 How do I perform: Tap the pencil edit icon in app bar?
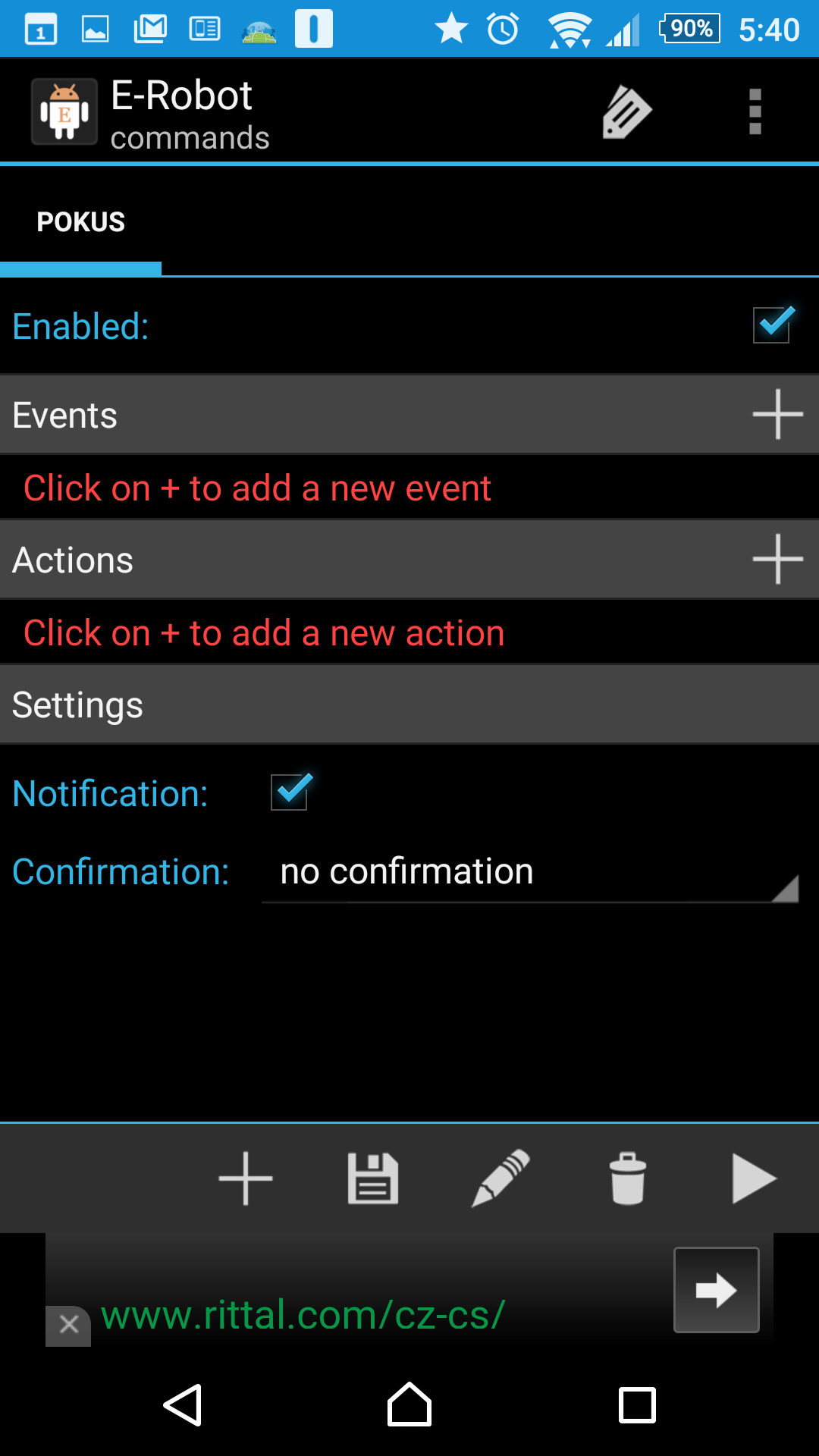point(626,111)
